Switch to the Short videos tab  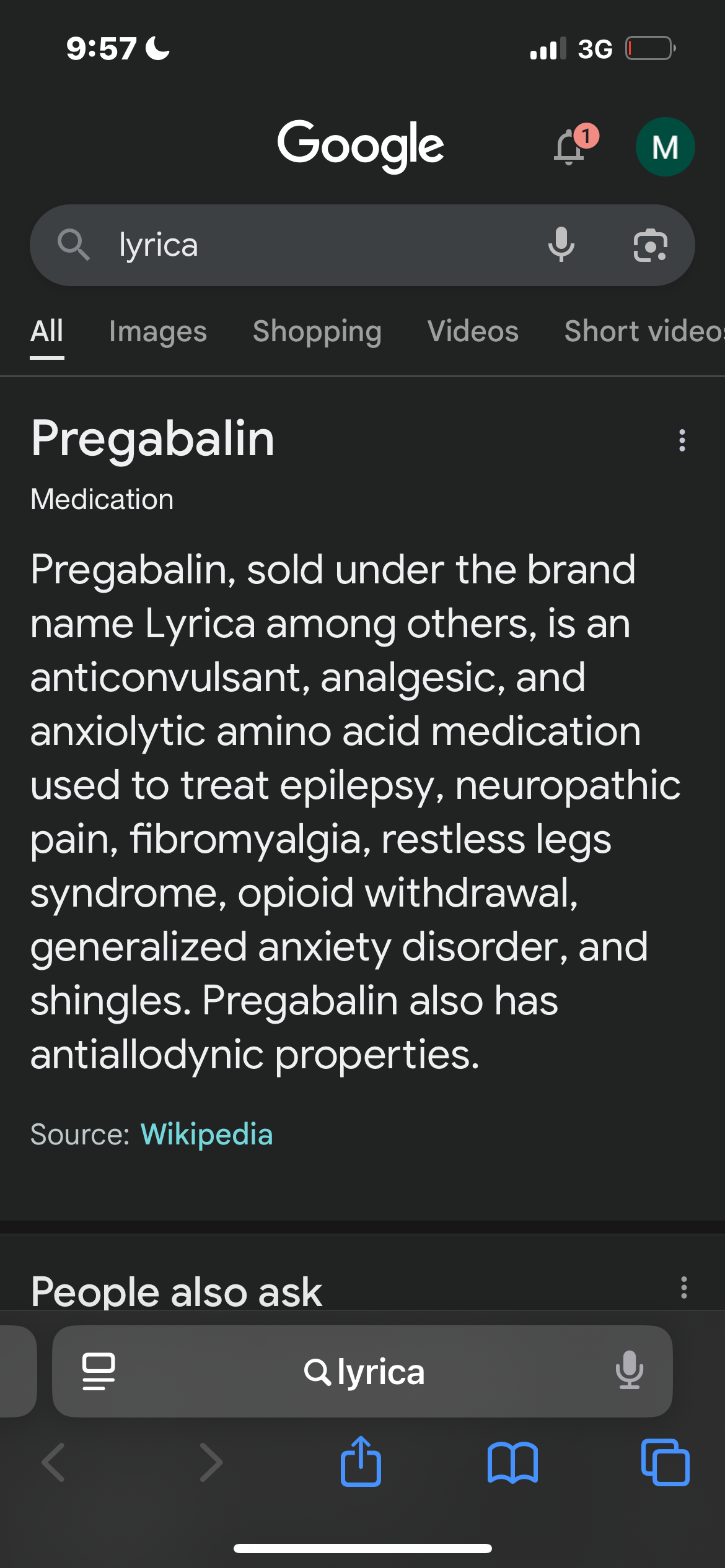pyautogui.click(x=644, y=331)
